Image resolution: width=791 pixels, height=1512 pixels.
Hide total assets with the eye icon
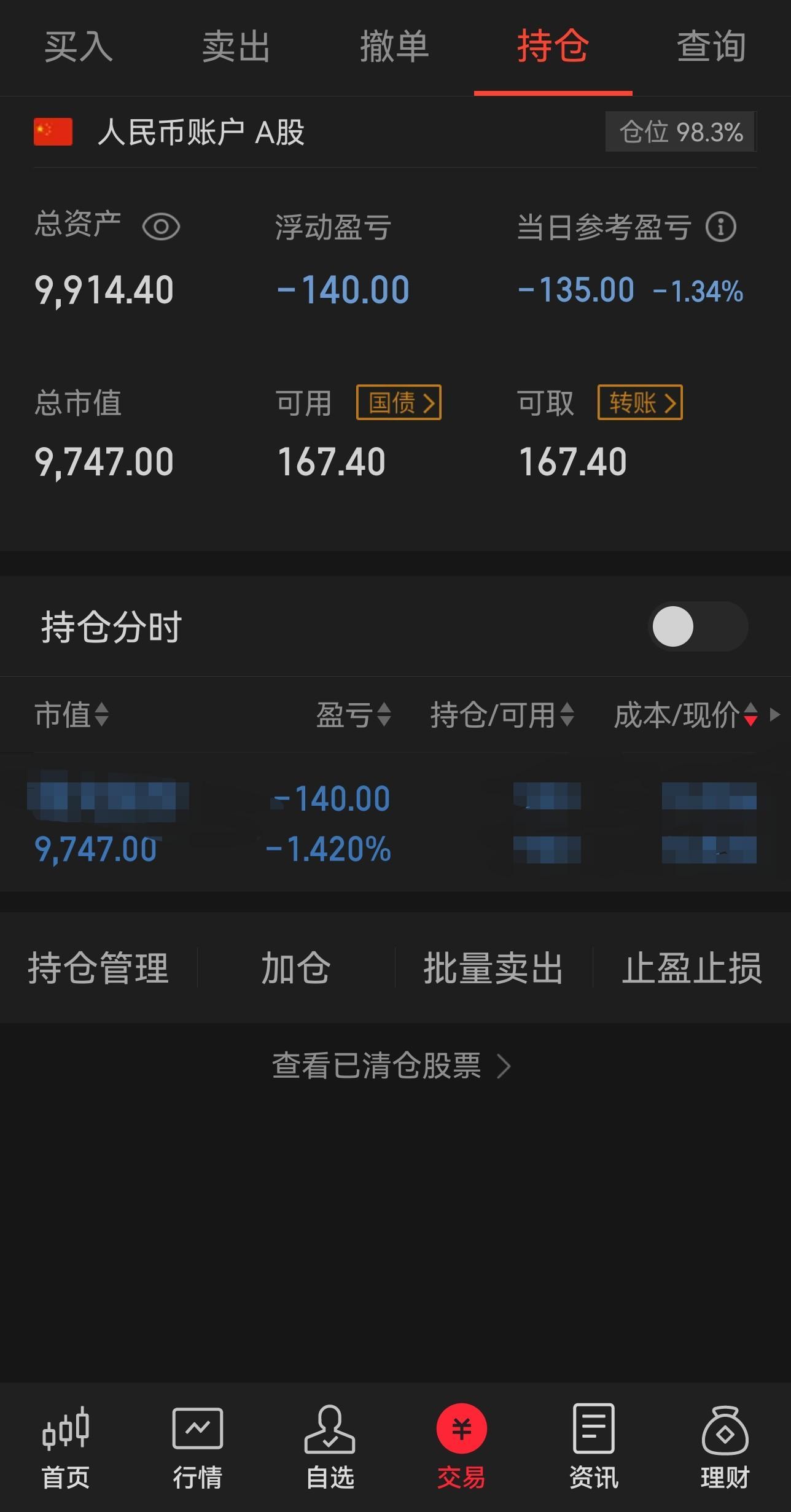coord(161,227)
